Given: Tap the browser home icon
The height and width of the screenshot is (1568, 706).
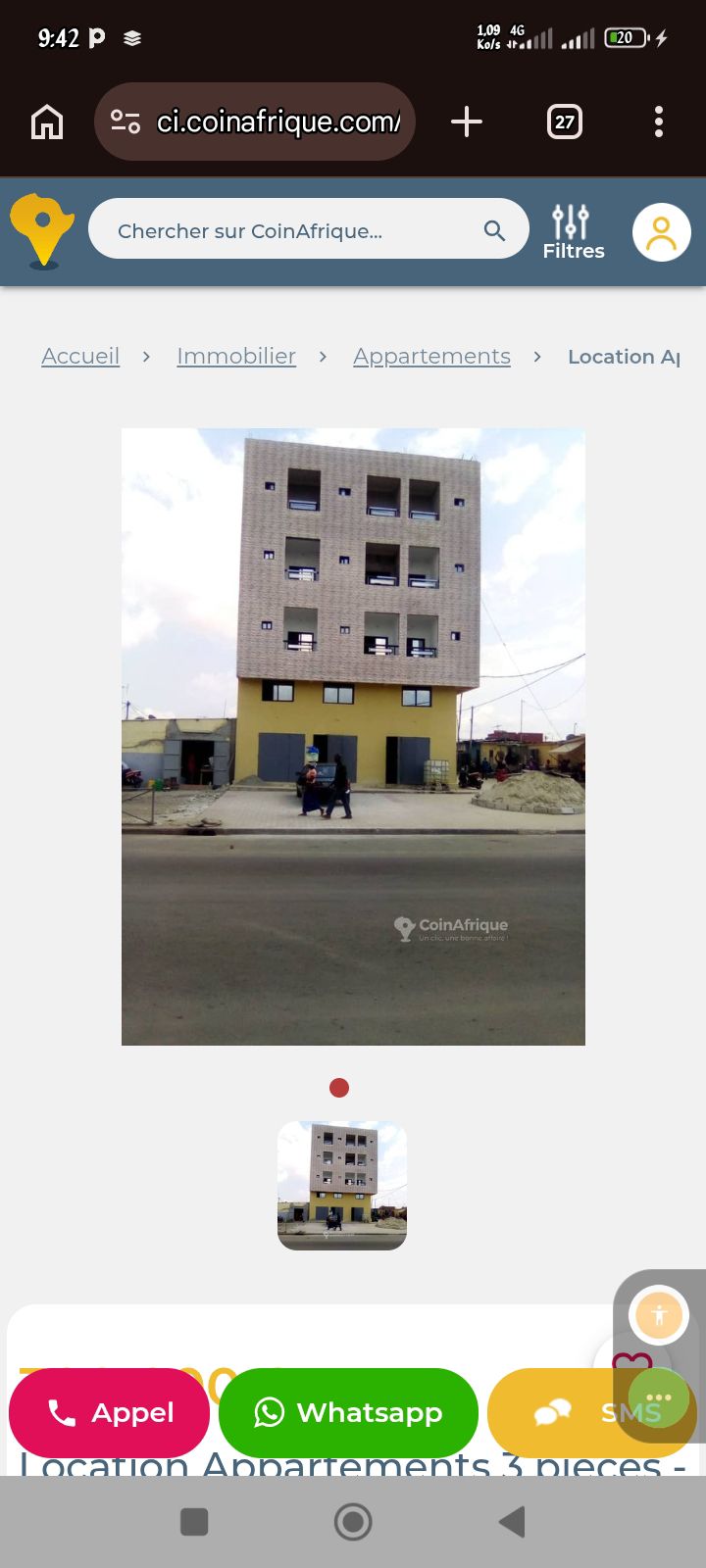Looking at the screenshot, I should point(45,122).
